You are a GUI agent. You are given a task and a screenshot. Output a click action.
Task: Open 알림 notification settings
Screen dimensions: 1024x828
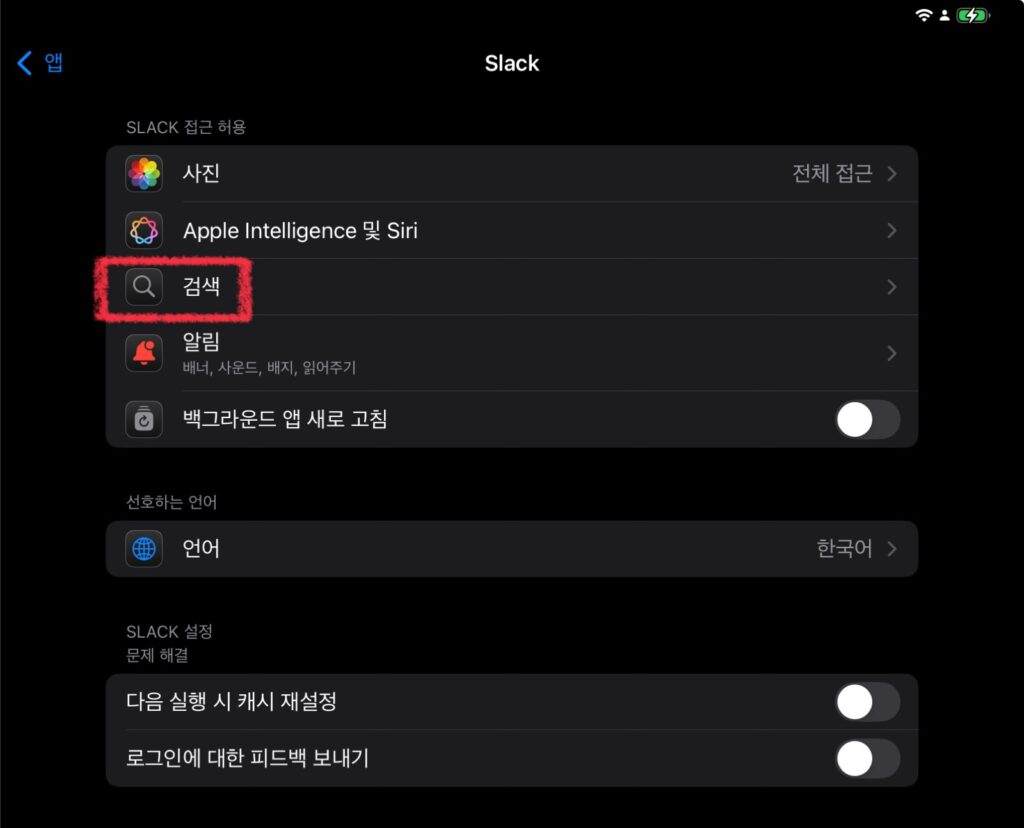[511, 353]
